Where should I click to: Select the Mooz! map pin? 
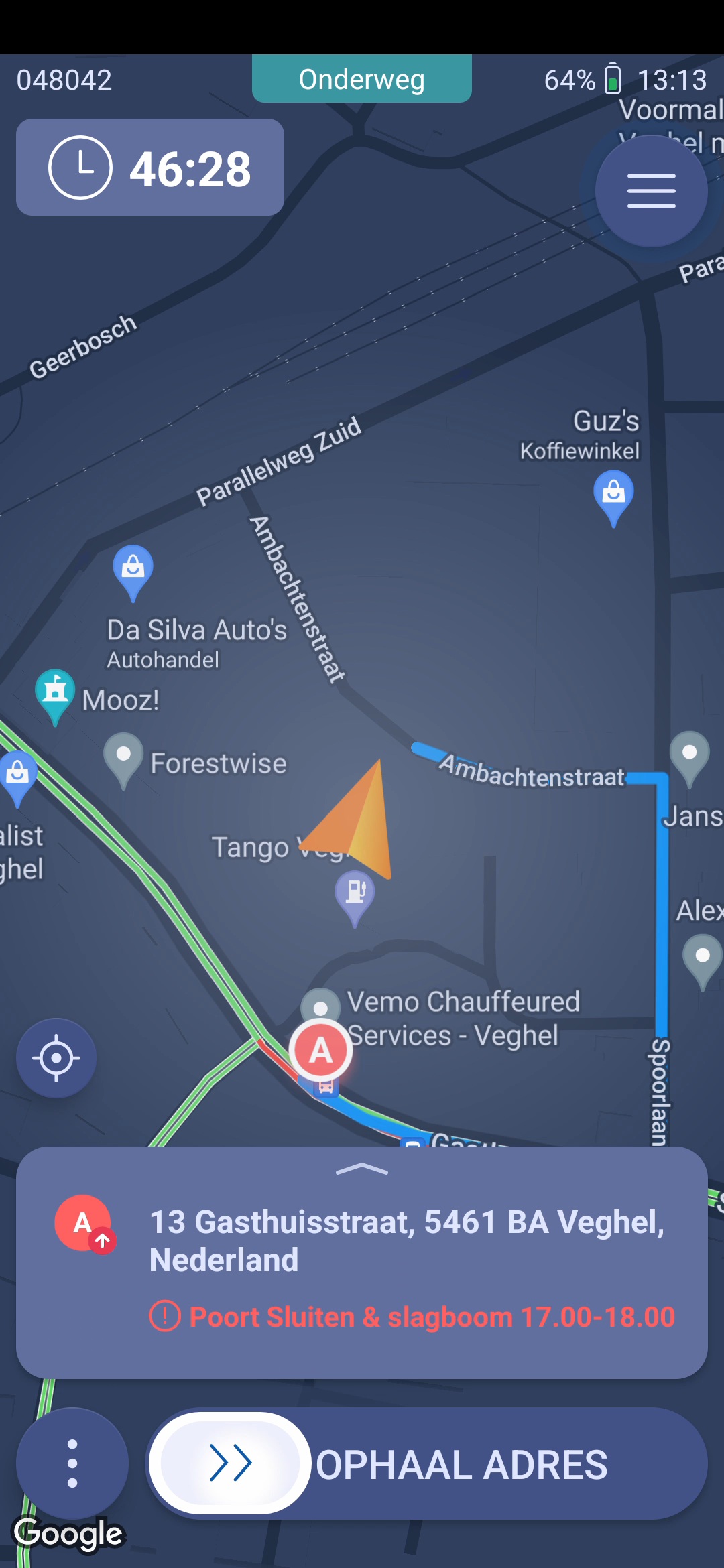coord(55,692)
